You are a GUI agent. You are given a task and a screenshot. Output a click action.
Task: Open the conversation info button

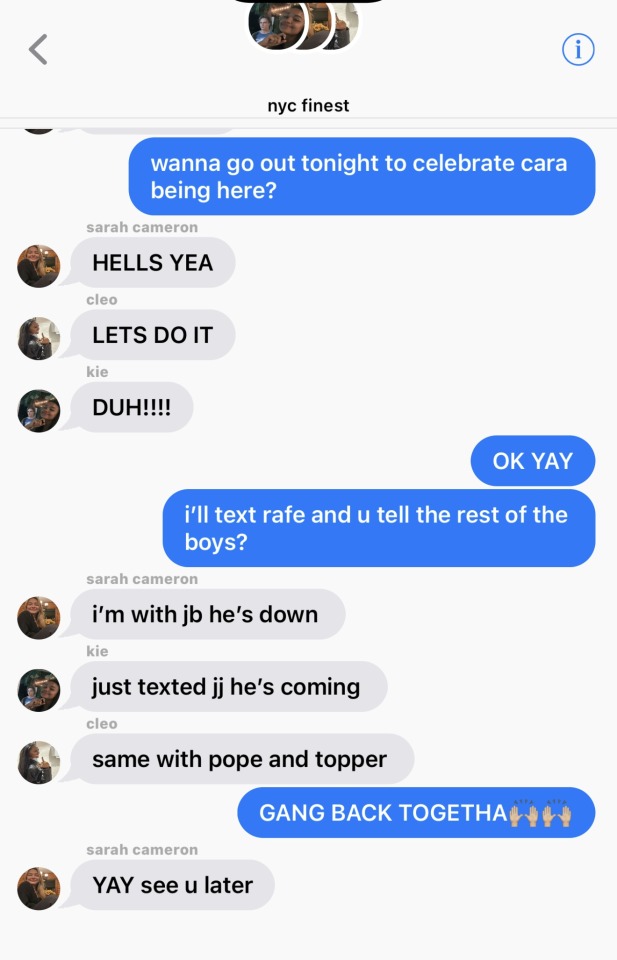point(578,49)
